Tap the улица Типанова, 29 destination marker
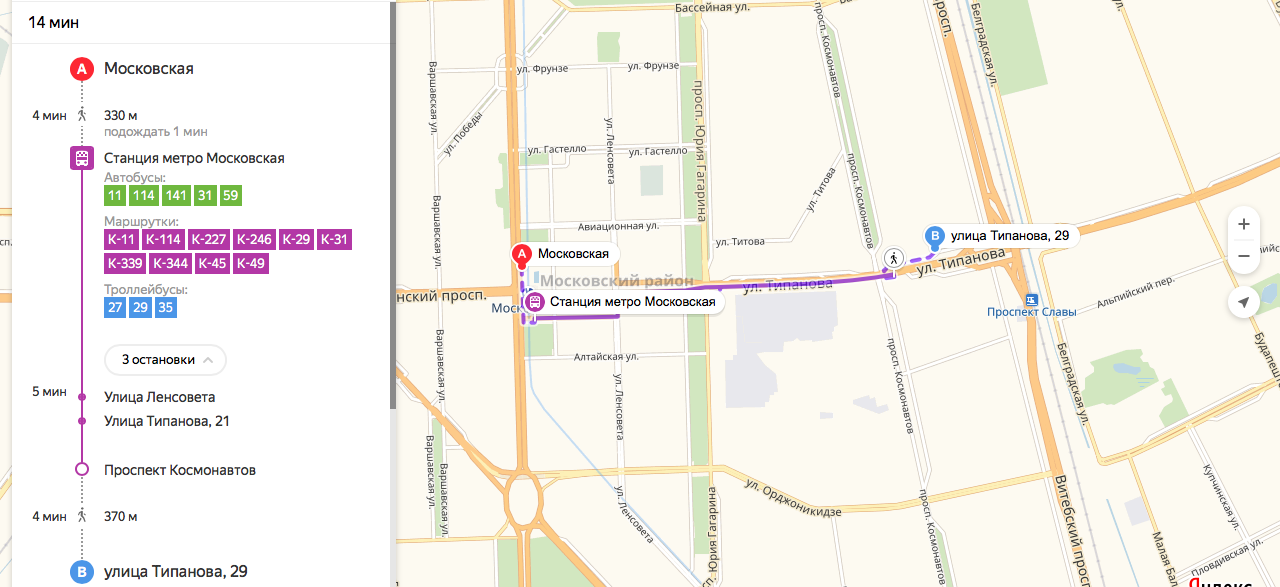Screen dimensions: 1280x587 tap(935, 236)
